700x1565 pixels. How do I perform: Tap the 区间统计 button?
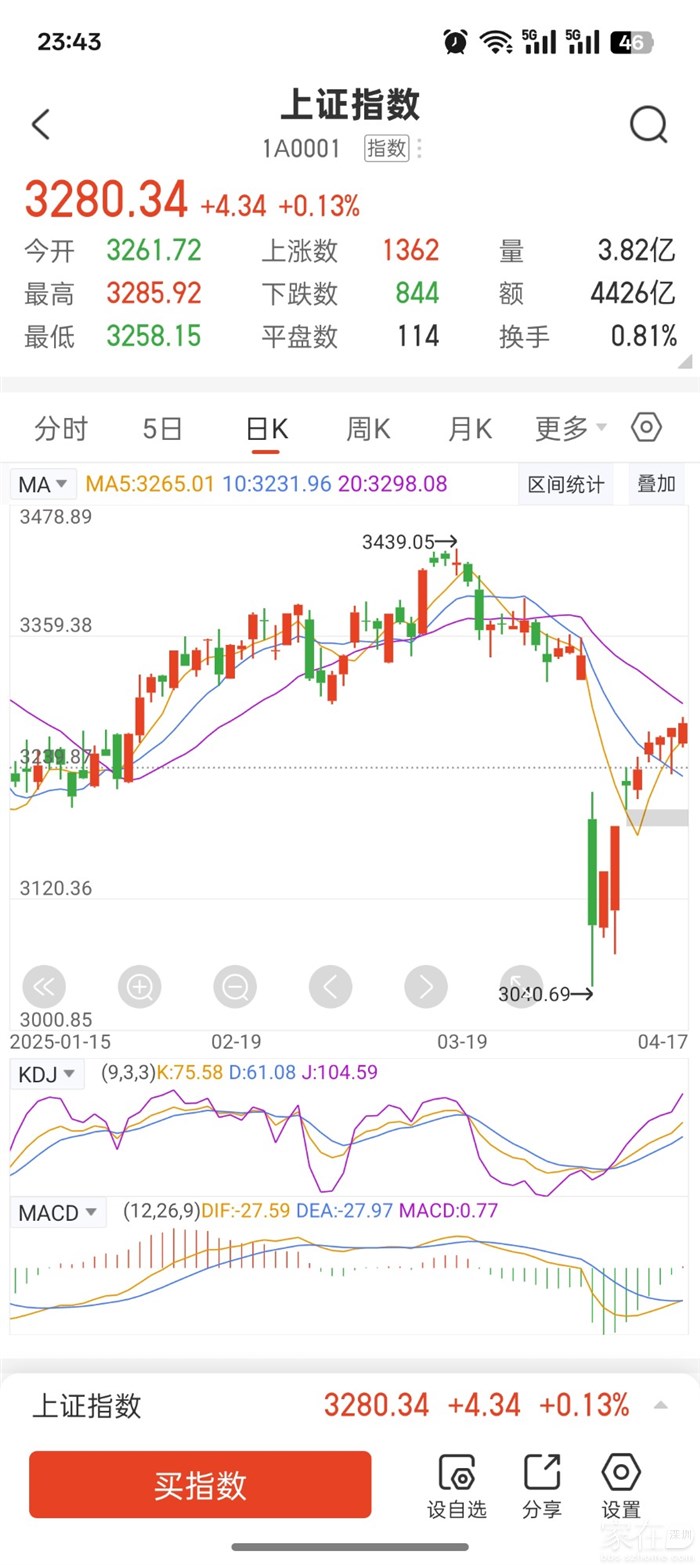pyautogui.click(x=566, y=485)
